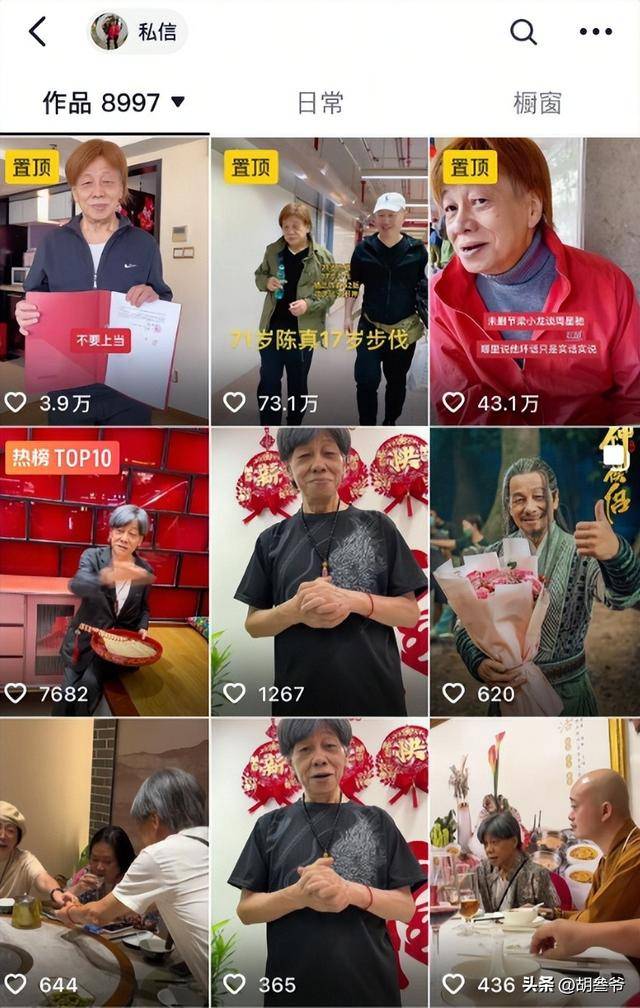Screen dimensions: 640x1008
Task: Open the bouquet video with 620 likes
Action: pos(535,571)
